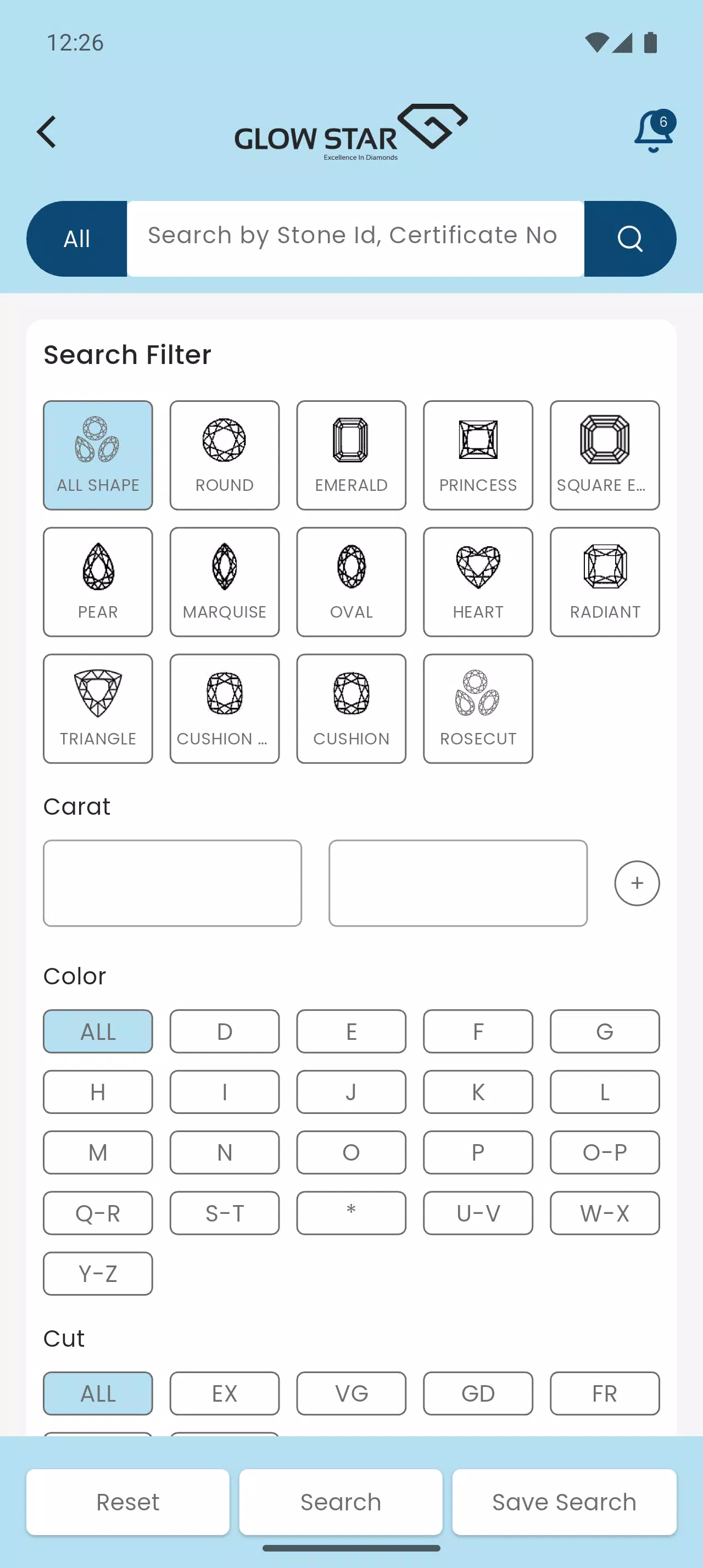Choose the Emerald shape
This screenshot has height=1568, width=703.
(x=351, y=455)
